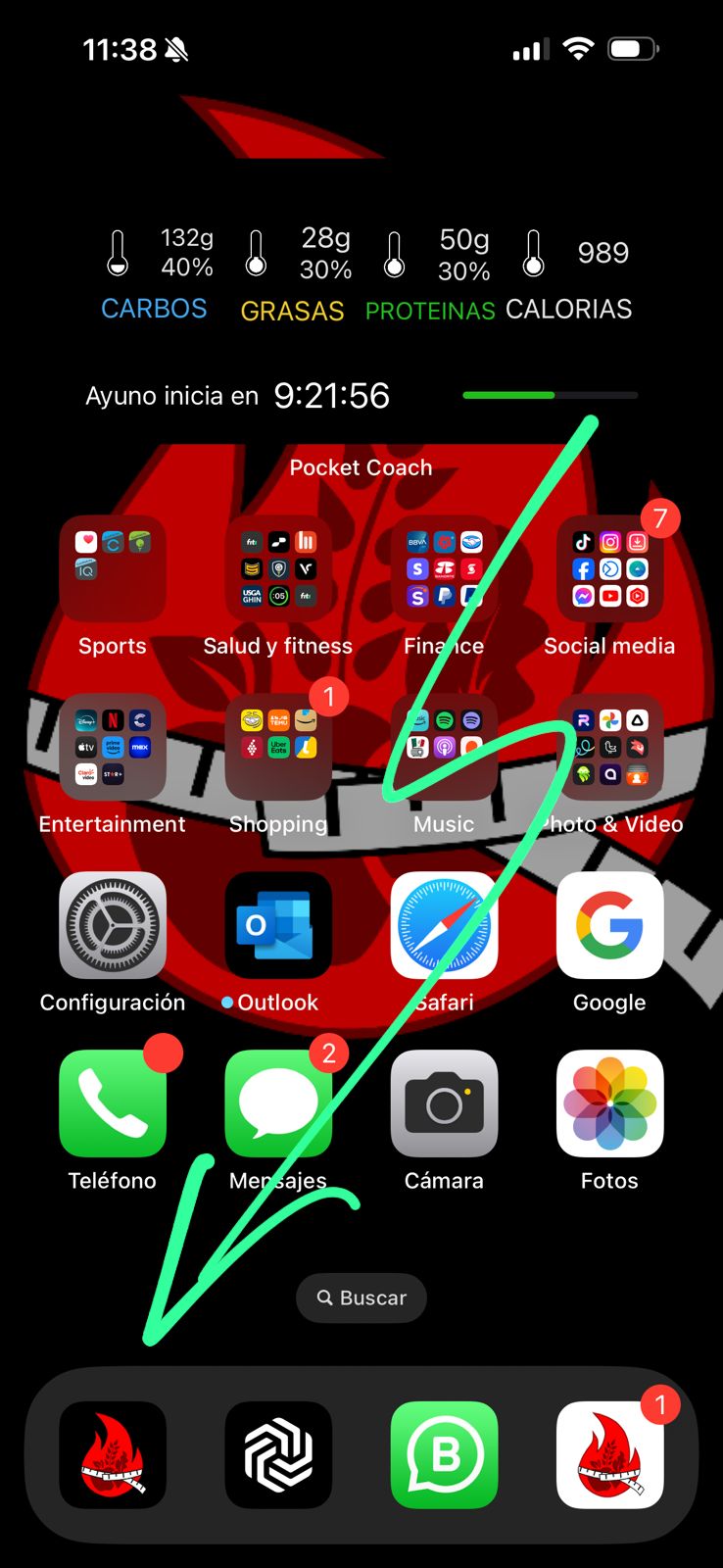Screen dimensions: 723x1568
Task: Launch the Outlook app
Action: tap(278, 925)
